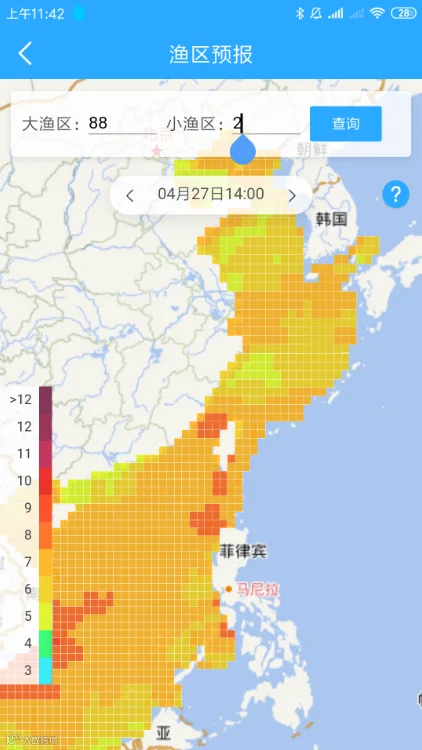Open the question mark help icon
Viewport: 422px width, 750px height.
point(396,194)
